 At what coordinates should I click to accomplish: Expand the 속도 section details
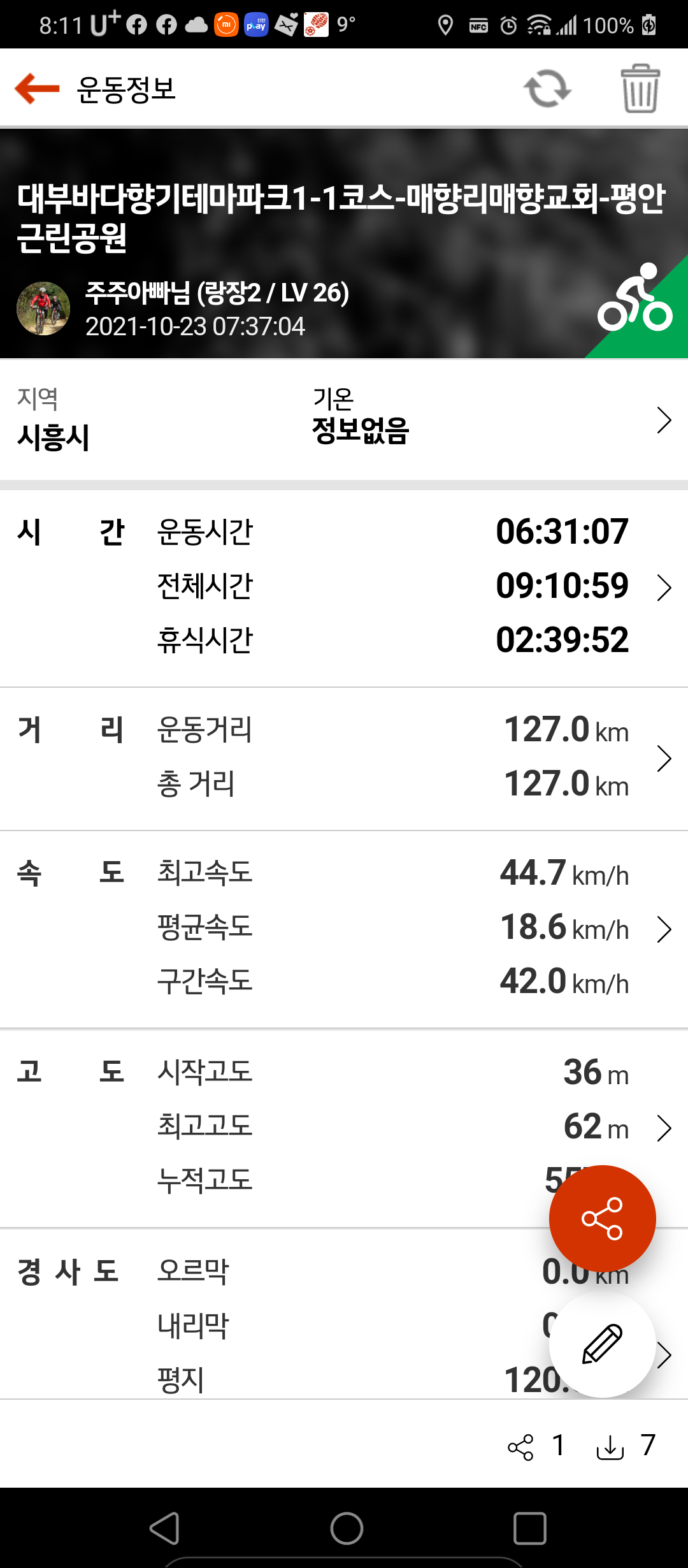(663, 929)
